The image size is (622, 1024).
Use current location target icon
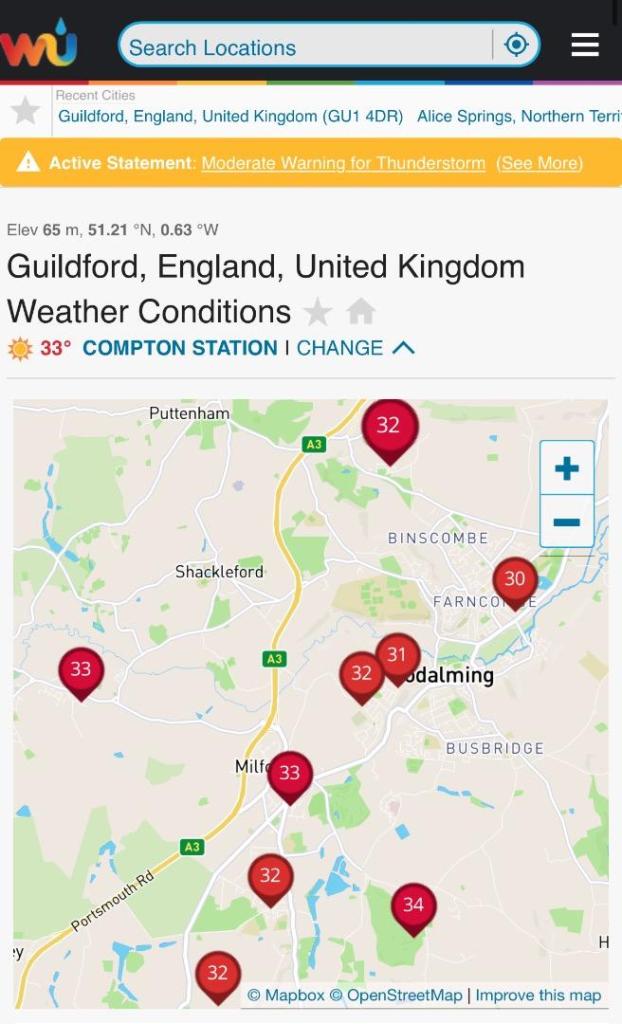click(516, 45)
